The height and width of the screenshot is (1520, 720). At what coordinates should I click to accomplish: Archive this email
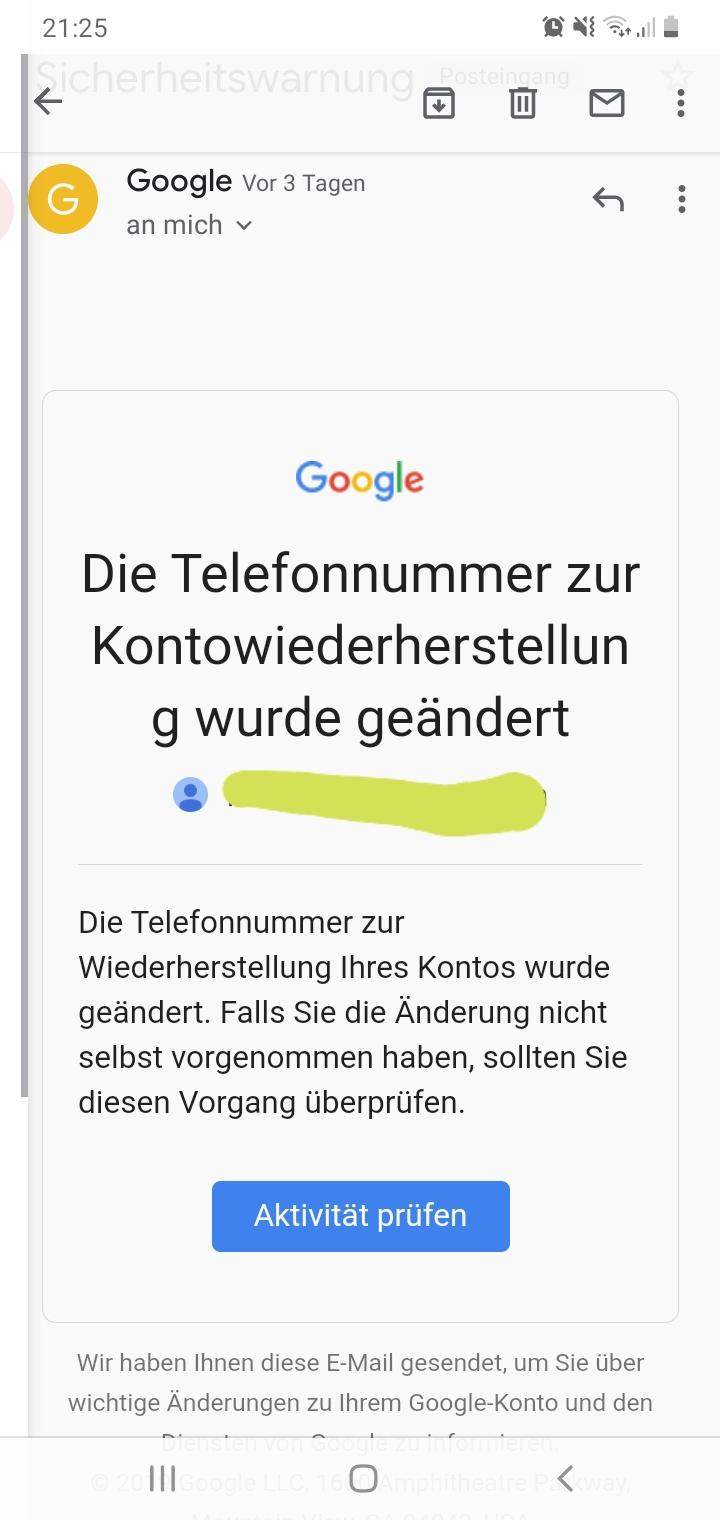point(439,103)
